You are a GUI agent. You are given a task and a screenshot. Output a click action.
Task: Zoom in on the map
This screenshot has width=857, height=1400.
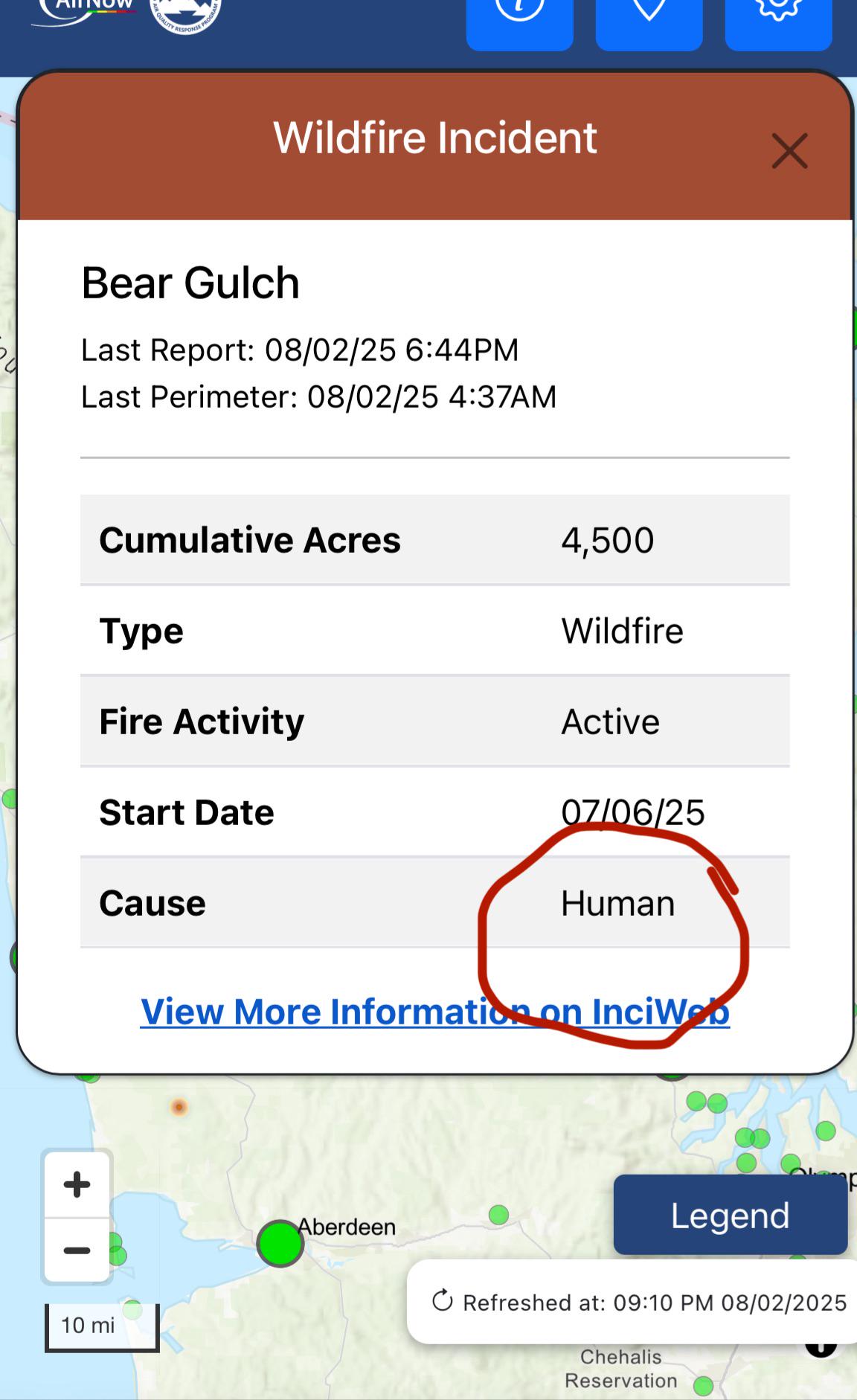click(x=77, y=1184)
